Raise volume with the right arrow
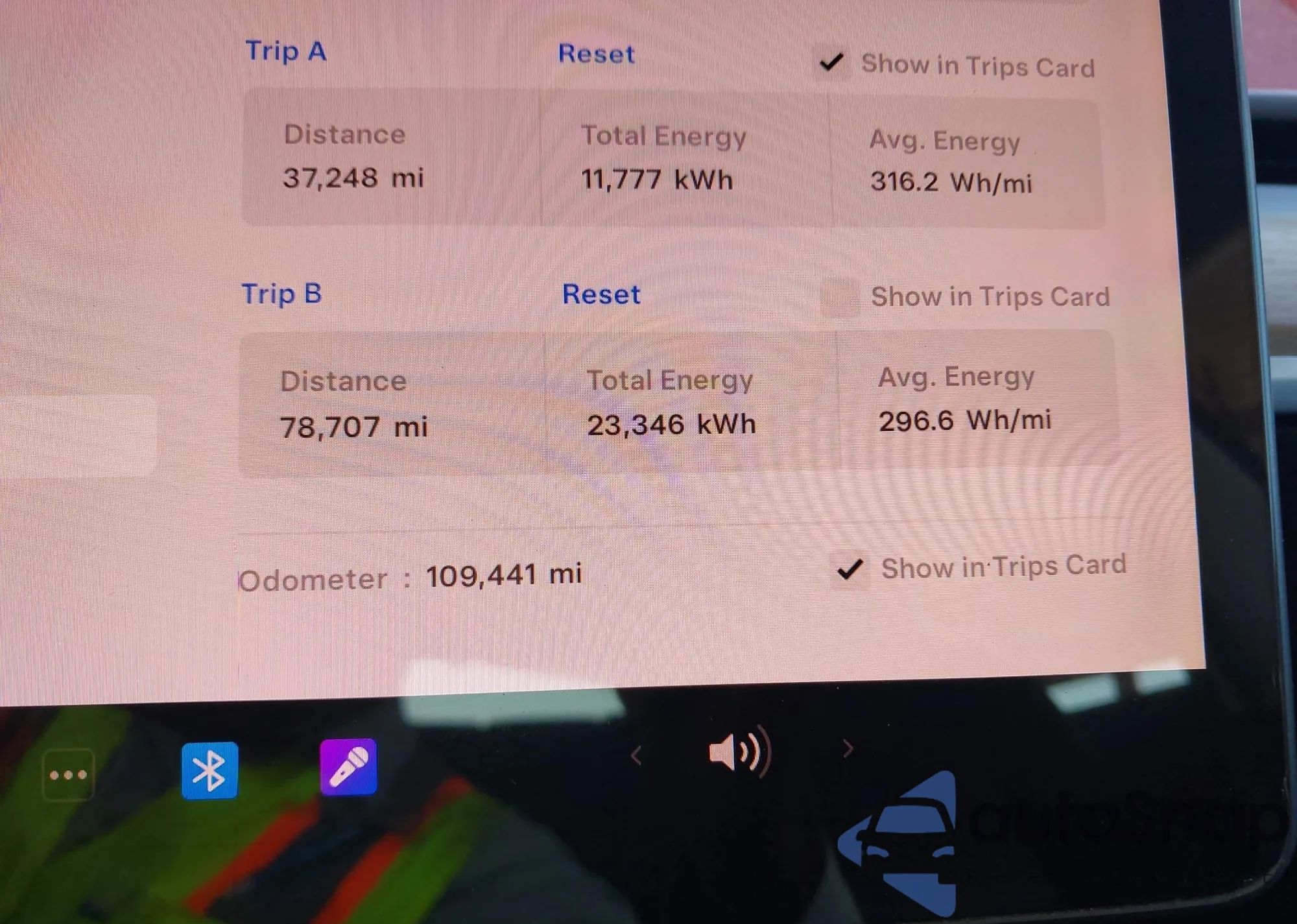 coord(848,749)
